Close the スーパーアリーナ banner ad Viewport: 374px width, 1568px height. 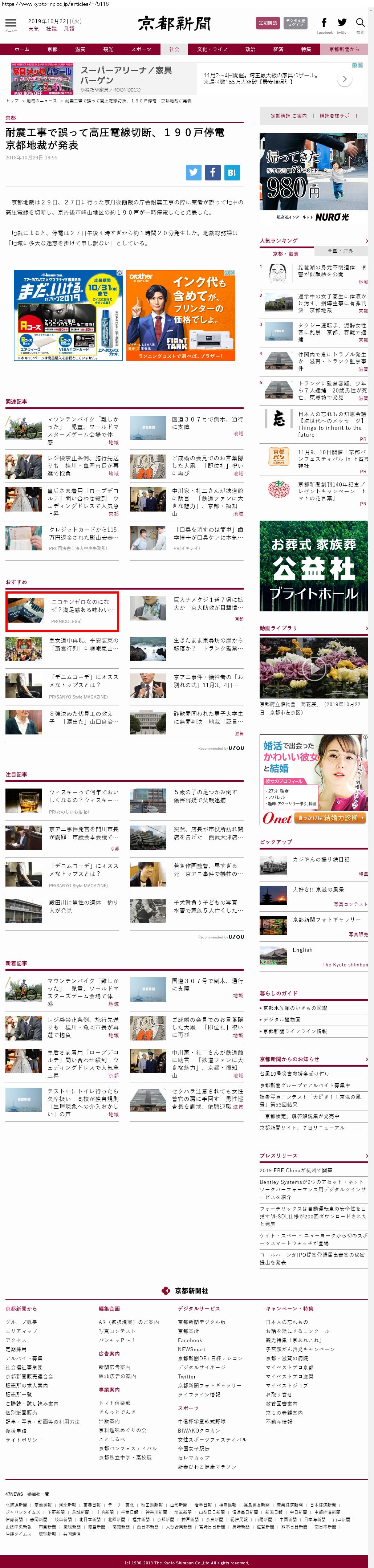tap(361, 65)
